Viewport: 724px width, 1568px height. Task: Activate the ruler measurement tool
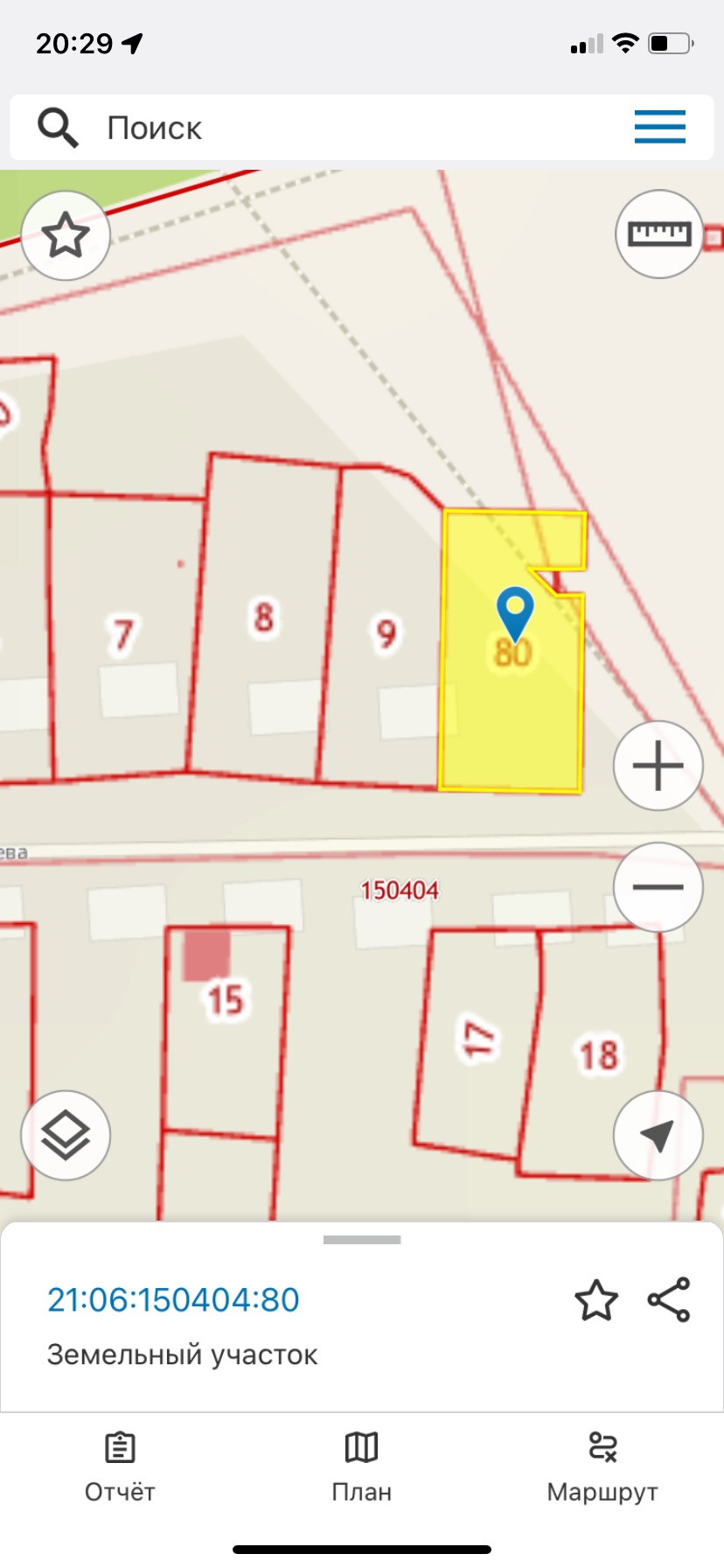point(659,234)
